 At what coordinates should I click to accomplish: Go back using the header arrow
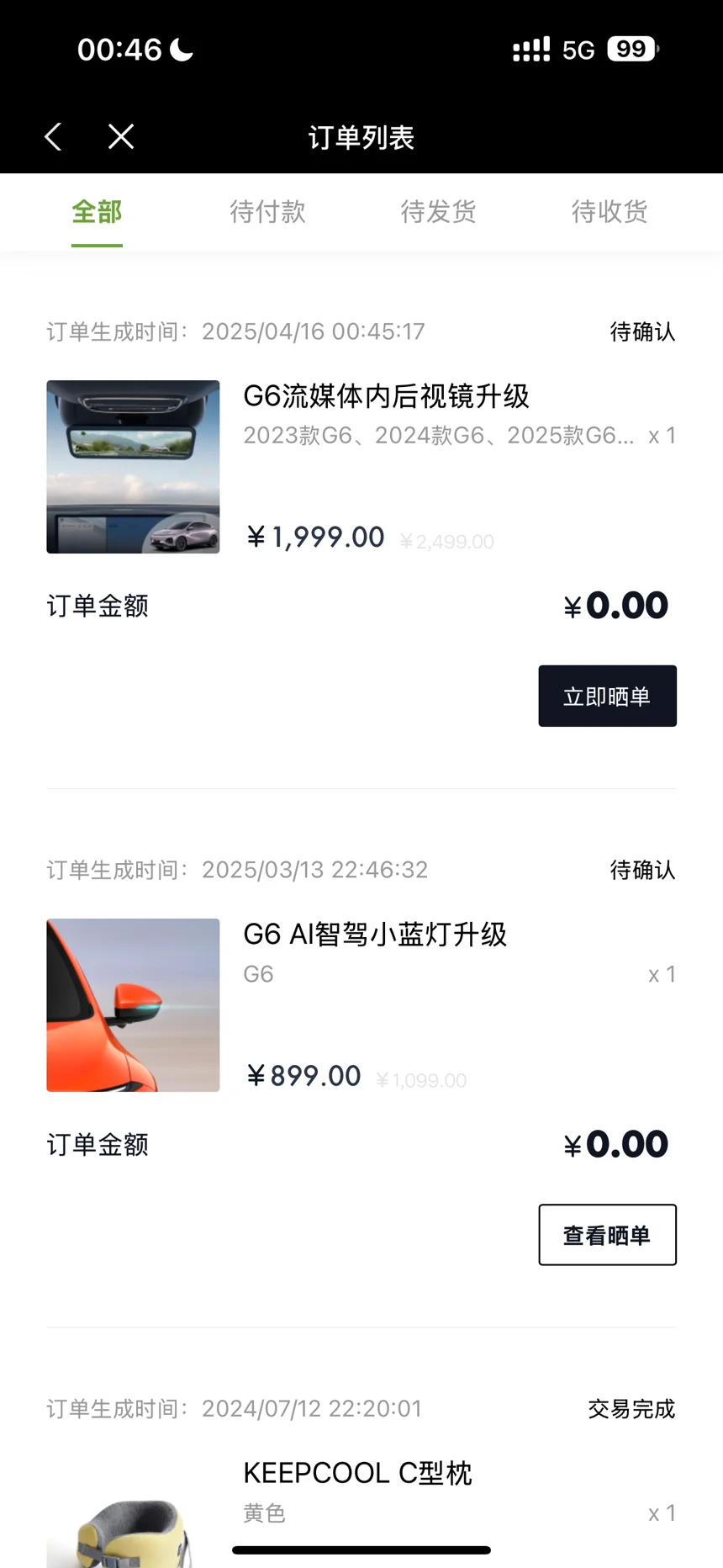tap(54, 136)
